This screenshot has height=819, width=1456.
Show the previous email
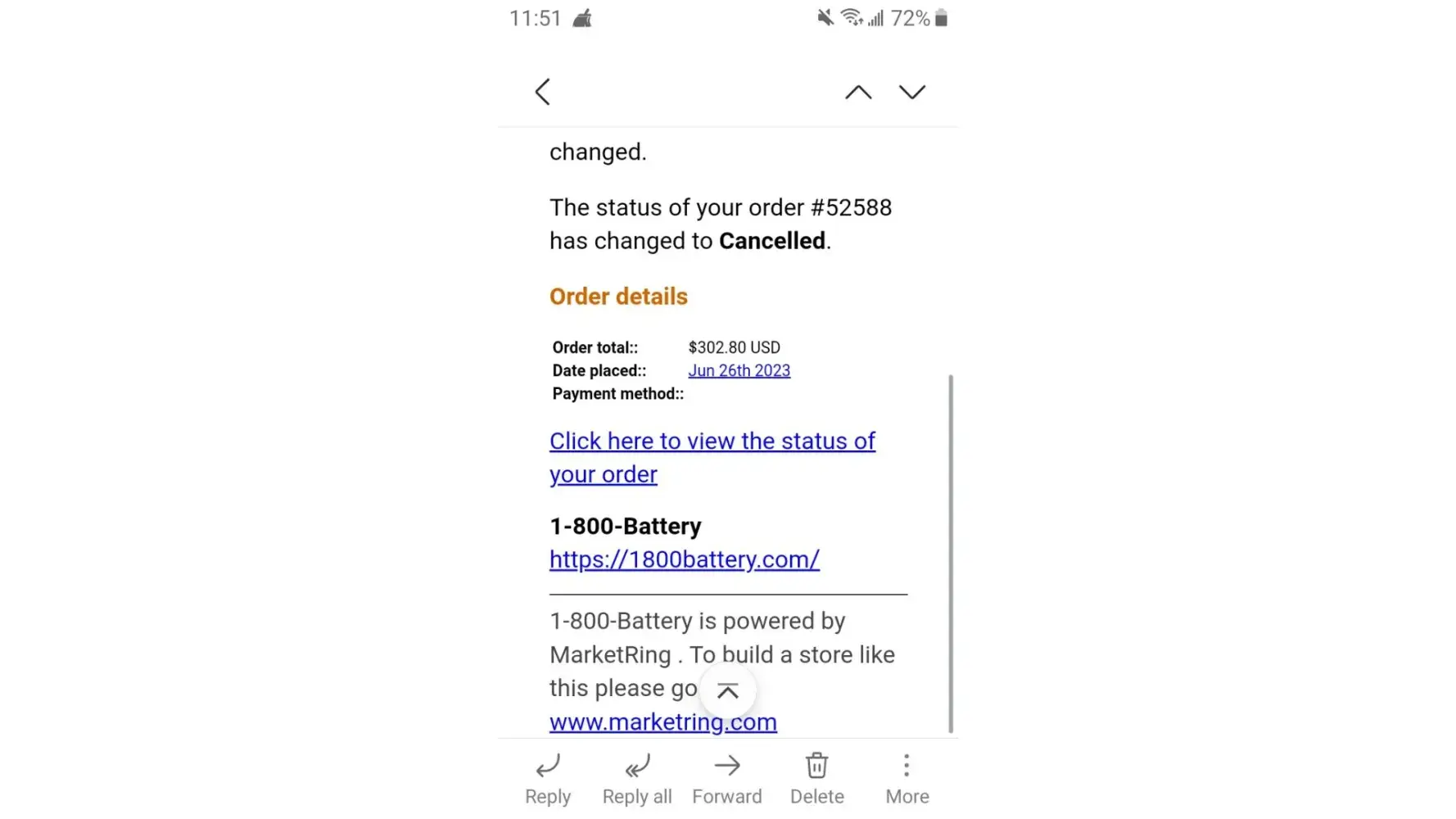(x=857, y=93)
